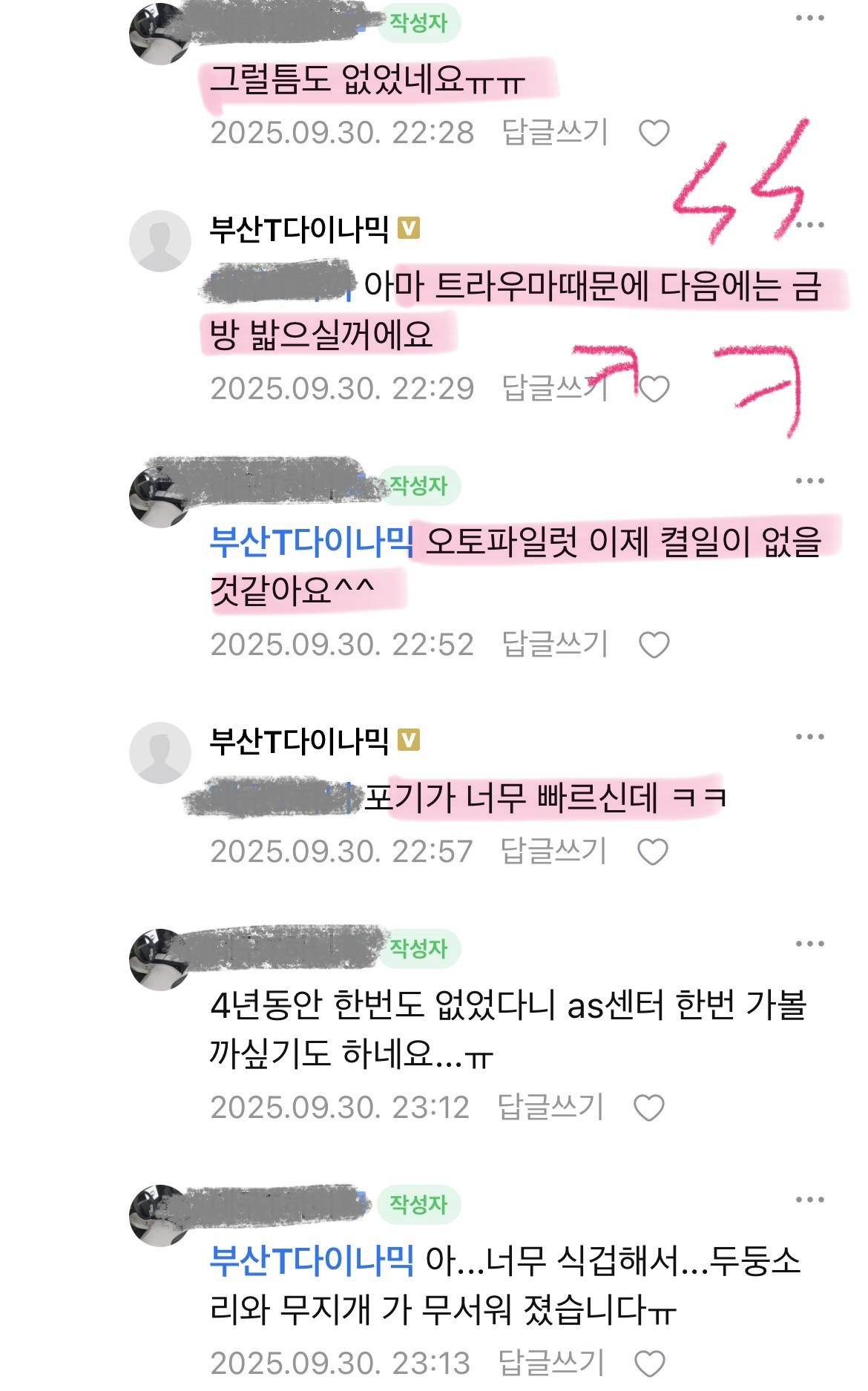The width and height of the screenshot is (868, 1391).
Task: Open the more options on the 22:57 comment
Action: tap(809, 737)
